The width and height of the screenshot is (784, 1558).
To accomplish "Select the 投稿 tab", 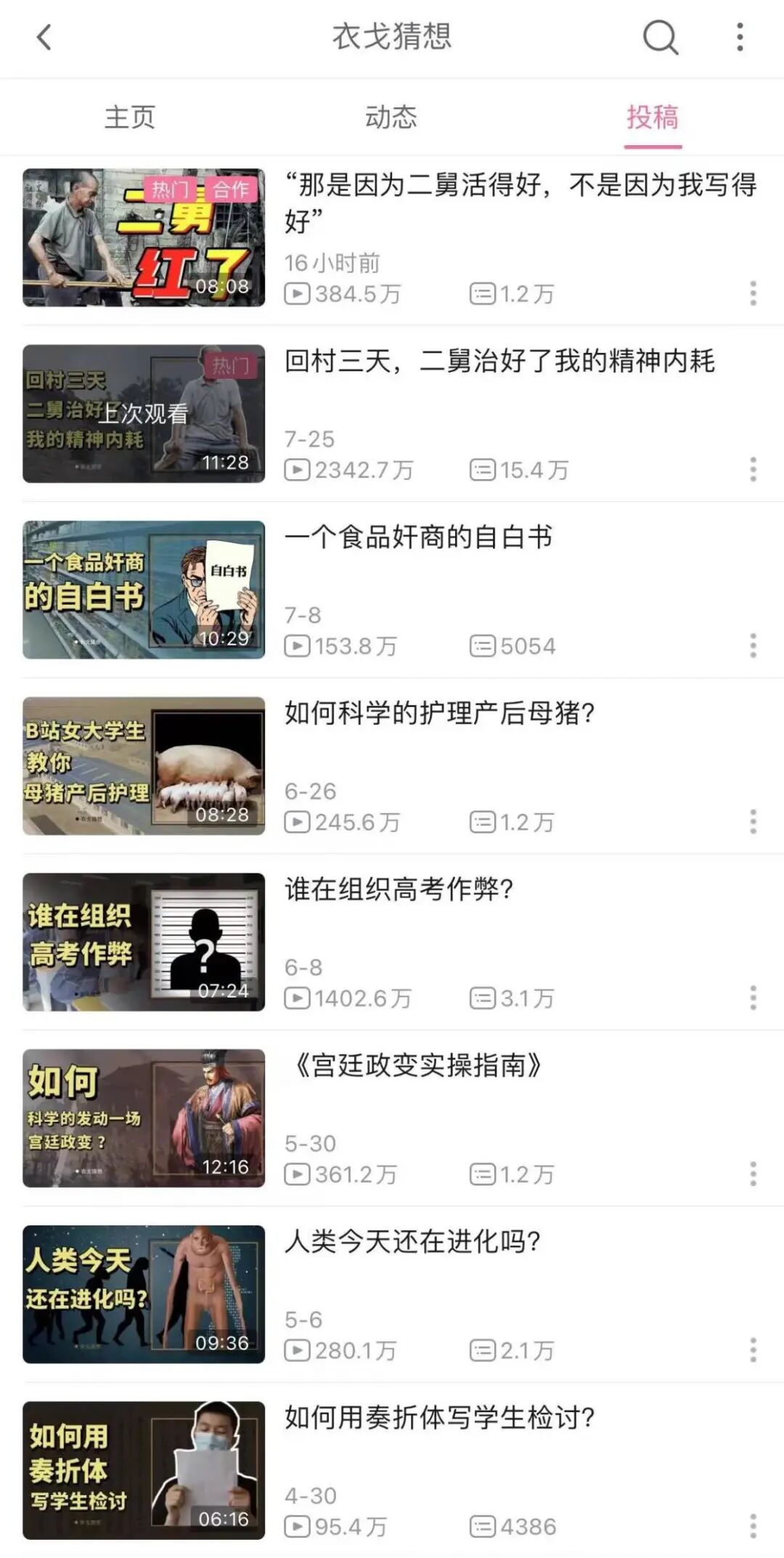I will [653, 117].
